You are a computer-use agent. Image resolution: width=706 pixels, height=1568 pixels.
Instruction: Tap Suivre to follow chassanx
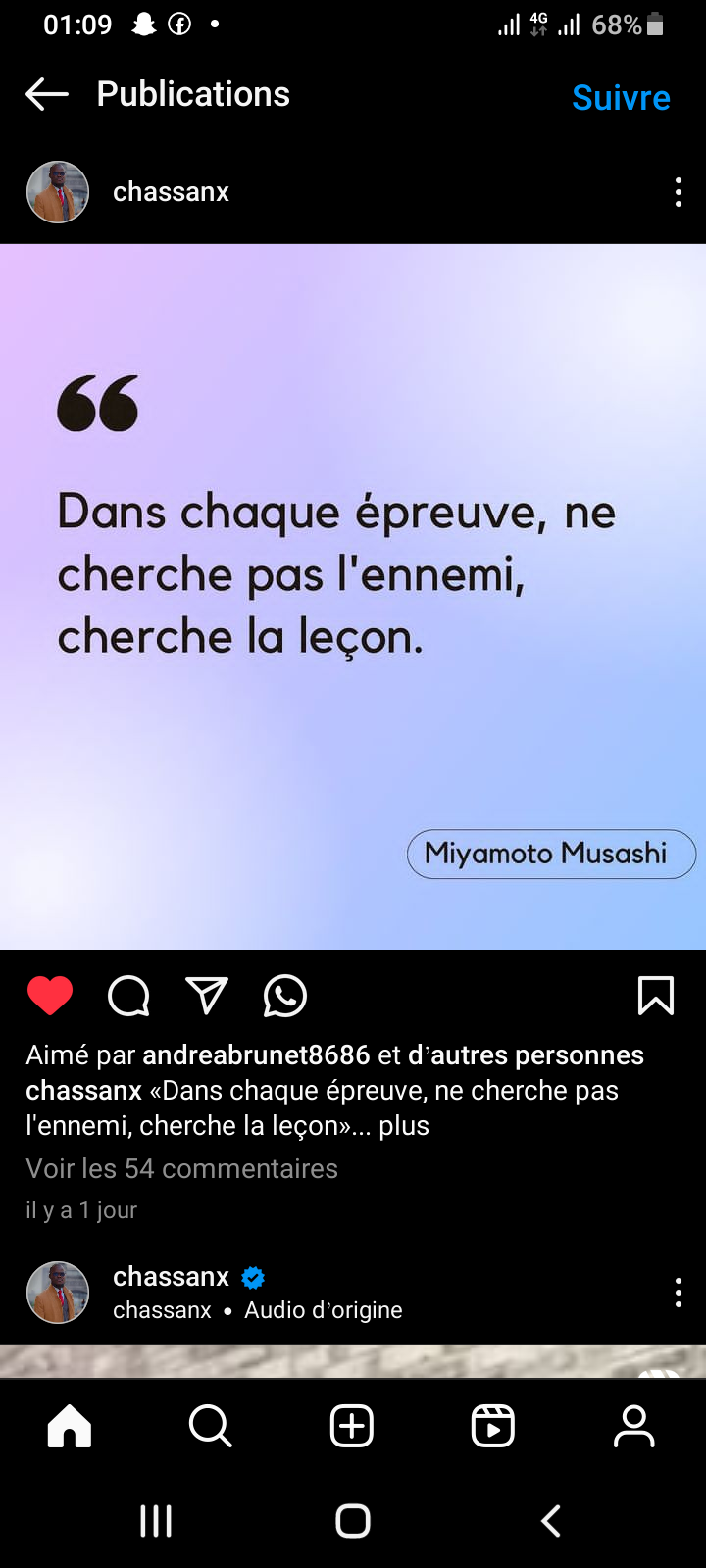(621, 98)
